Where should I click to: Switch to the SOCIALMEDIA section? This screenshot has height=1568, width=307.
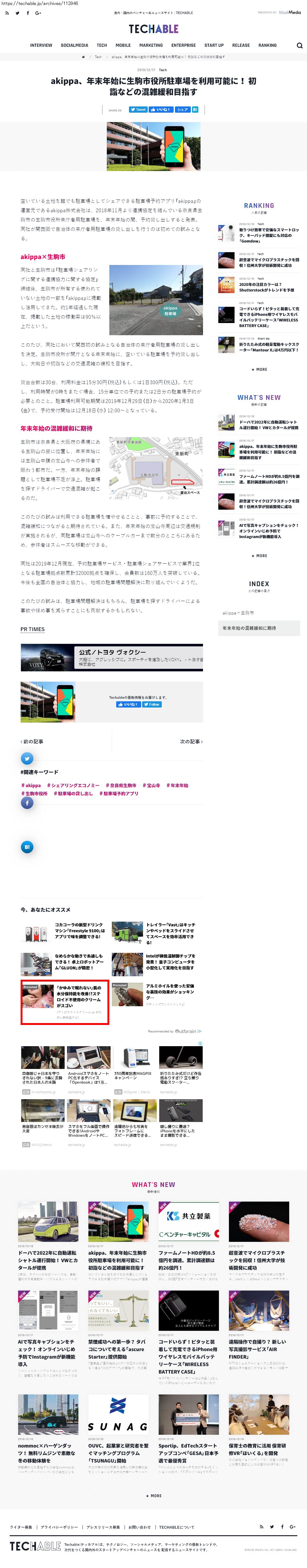pos(74,45)
